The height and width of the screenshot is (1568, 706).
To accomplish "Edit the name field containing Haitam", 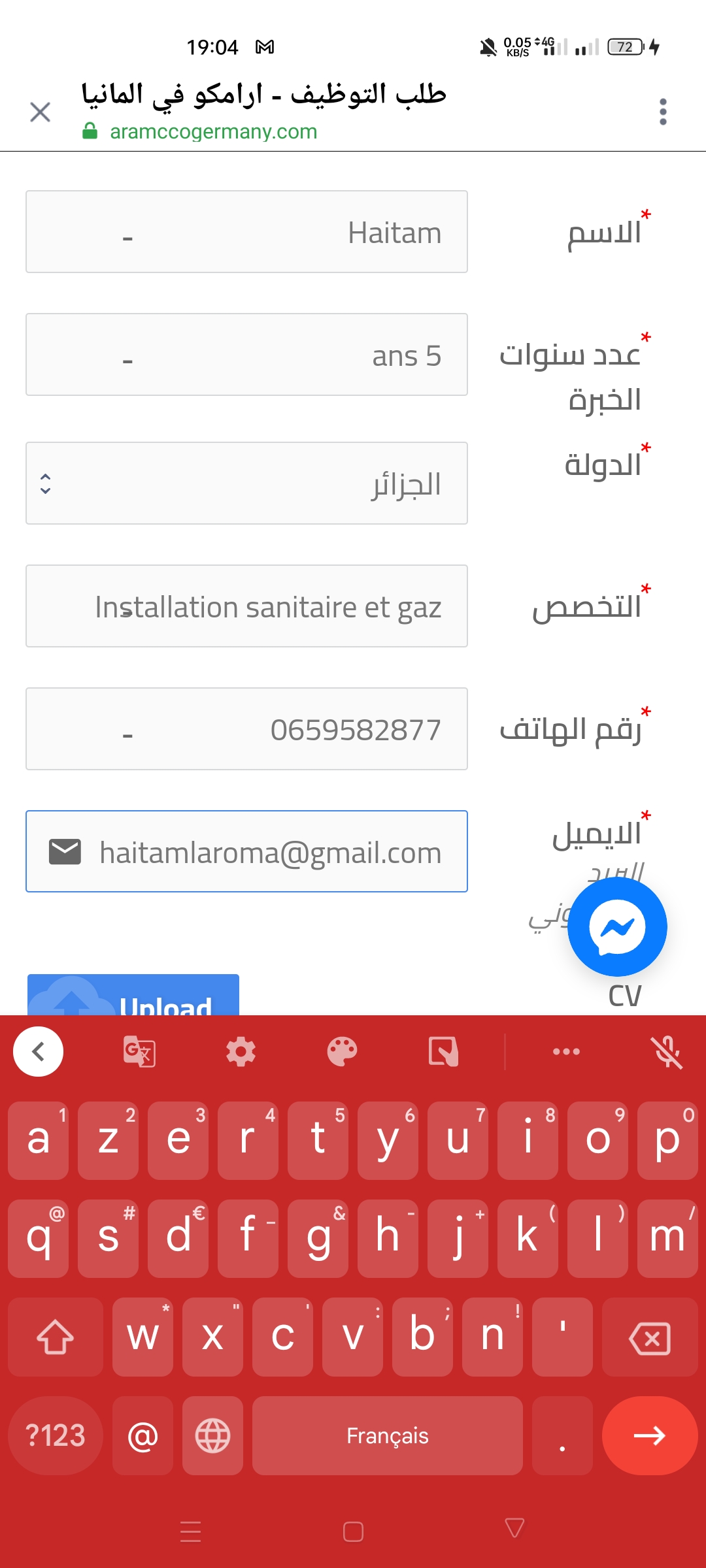I will [246, 232].
